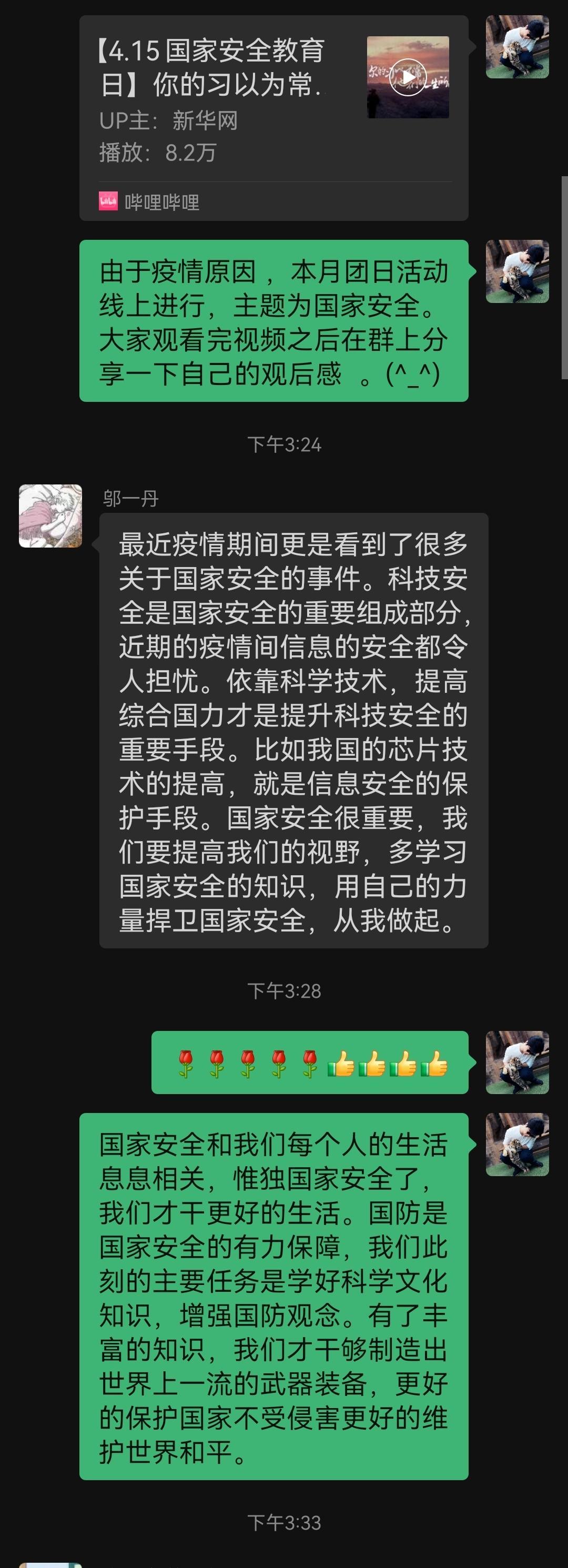Tap the sender avatar beside the Bilibili video card
This screenshot has width=568, height=1568.
tap(517, 47)
